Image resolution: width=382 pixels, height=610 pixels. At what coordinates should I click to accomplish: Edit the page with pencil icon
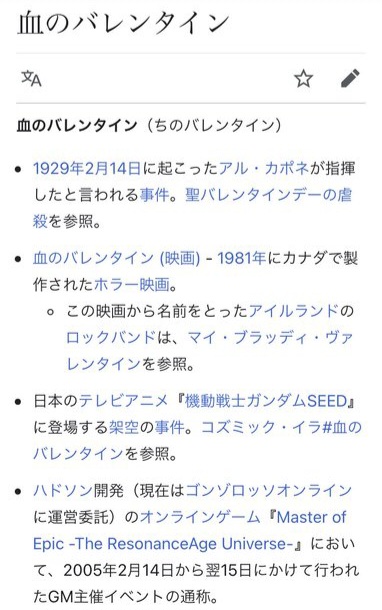[350, 78]
